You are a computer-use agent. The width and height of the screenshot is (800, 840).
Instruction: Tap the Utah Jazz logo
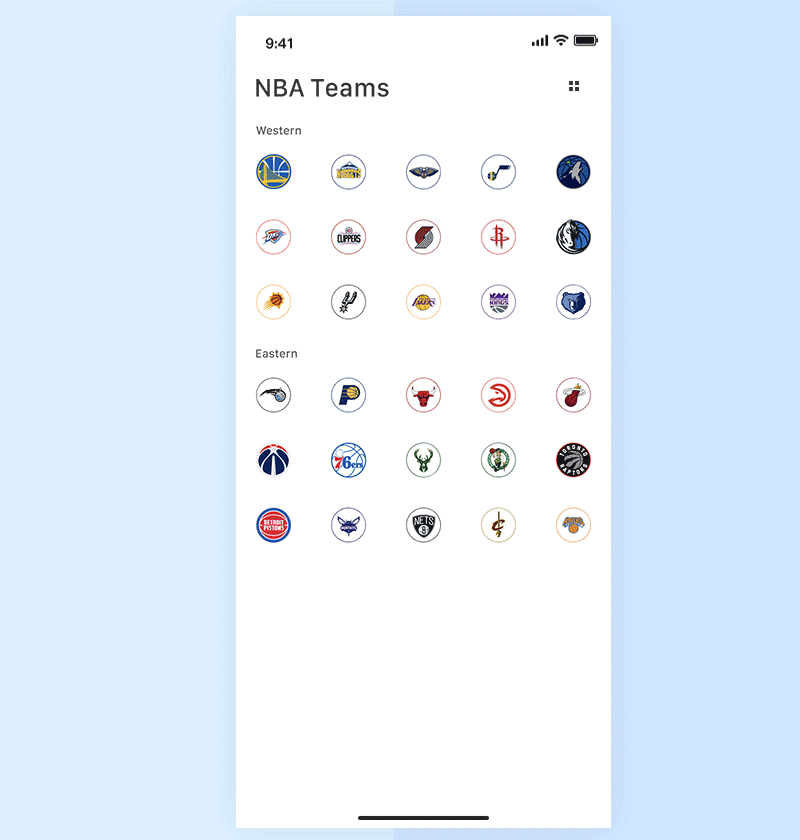coord(498,172)
